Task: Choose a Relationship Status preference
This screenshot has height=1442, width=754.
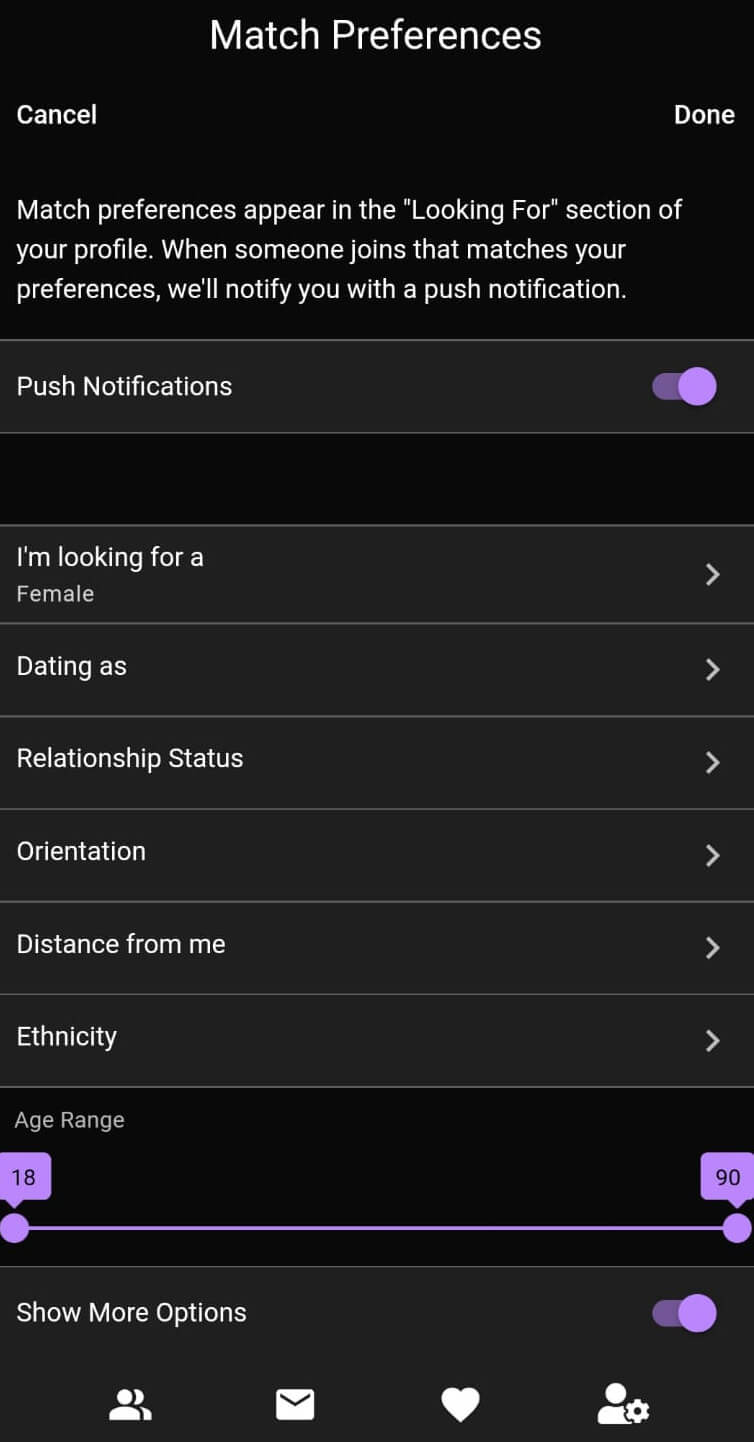Action: [377, 762]
